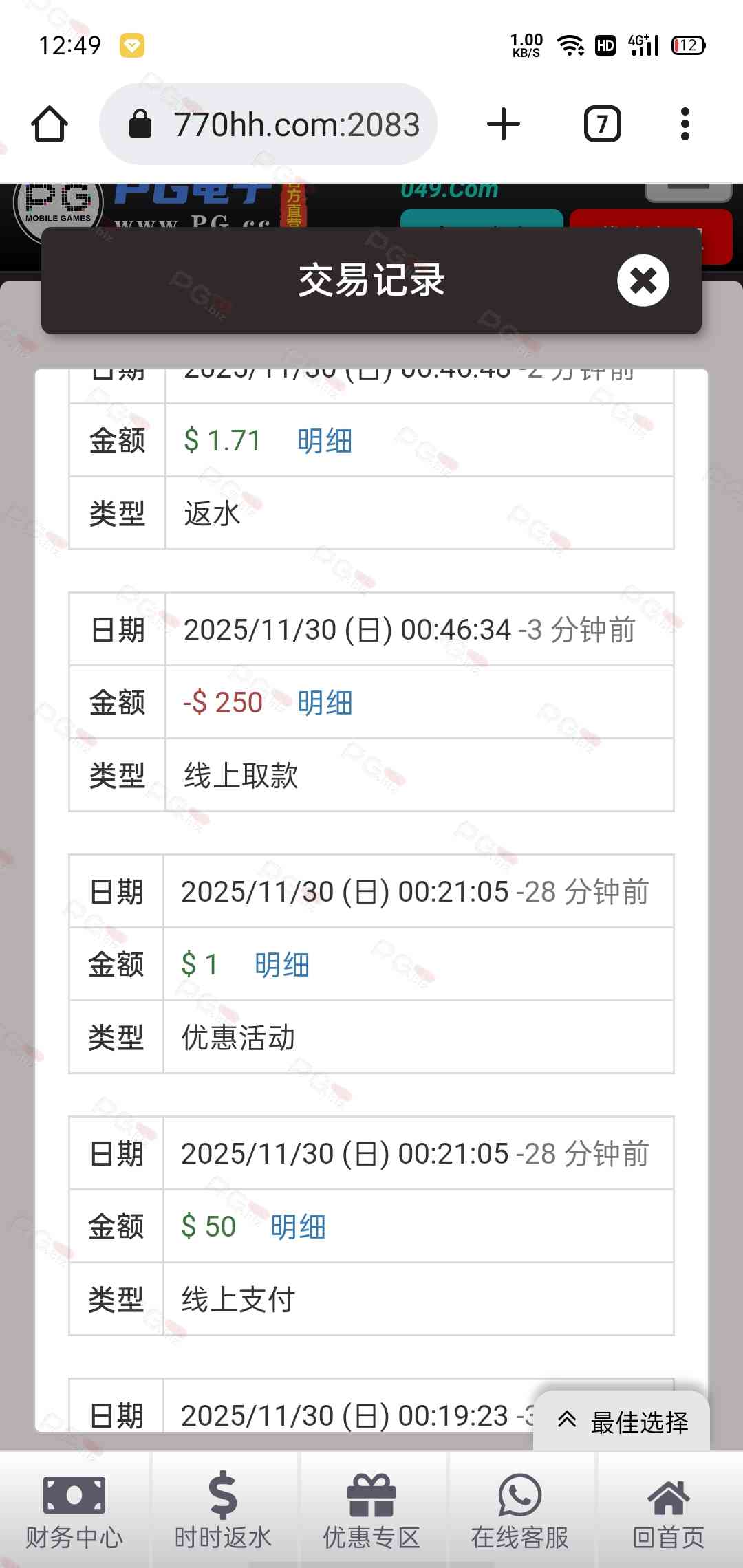This screenshot has width=743, height=1568.
Task: Tap the browser home icon
Action: [50, 124]
